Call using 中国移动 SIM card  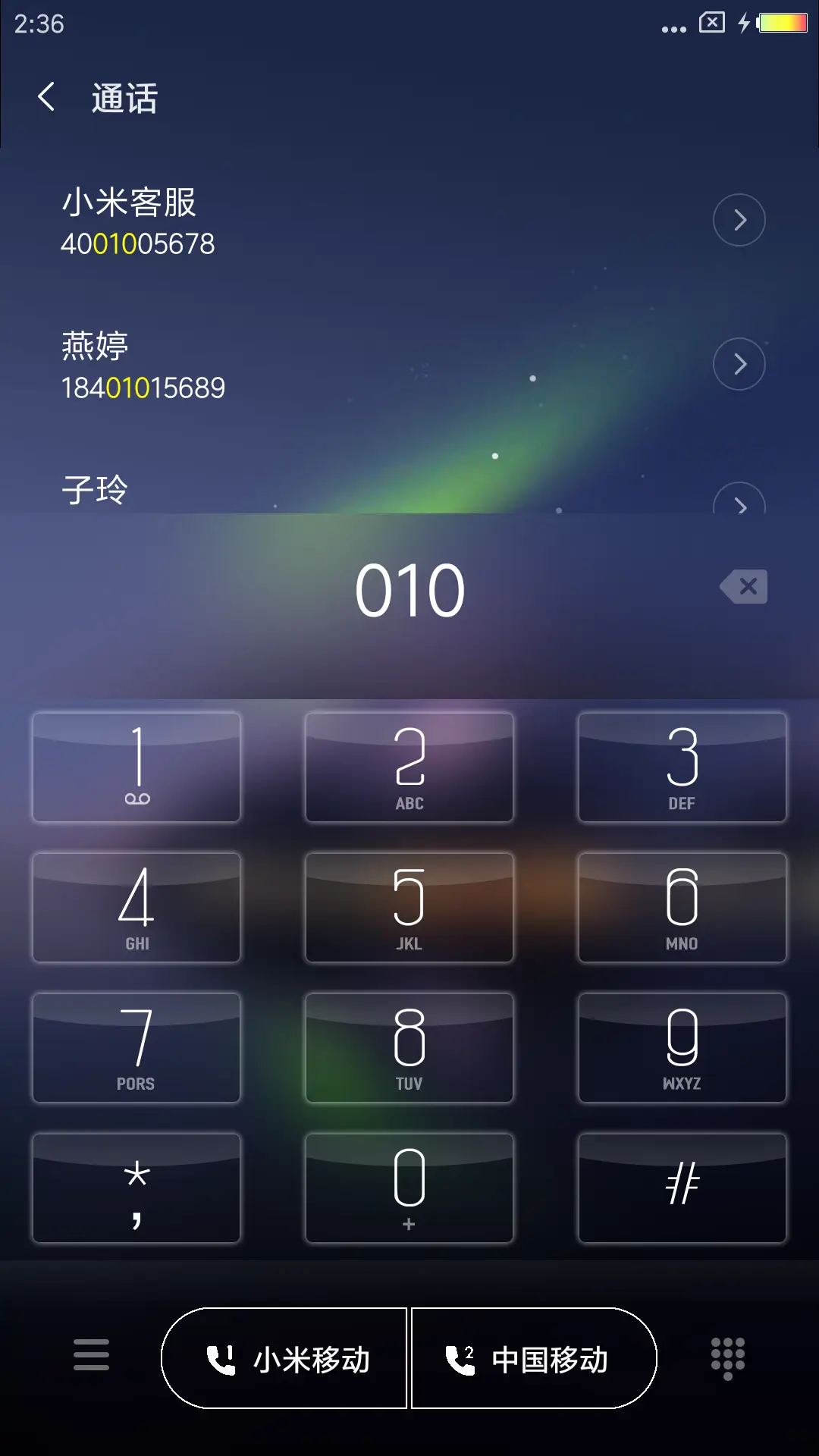(535, 1357)
